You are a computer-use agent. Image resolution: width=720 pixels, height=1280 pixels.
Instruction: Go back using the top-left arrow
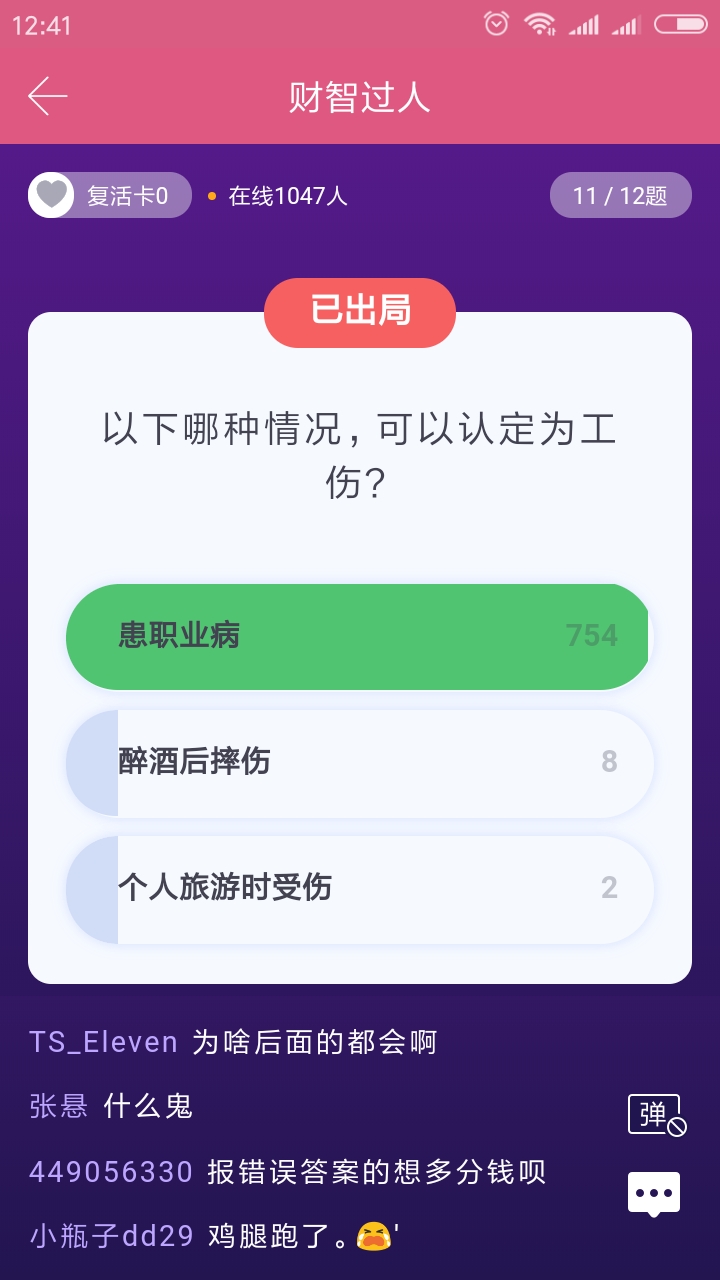(47, 96)
